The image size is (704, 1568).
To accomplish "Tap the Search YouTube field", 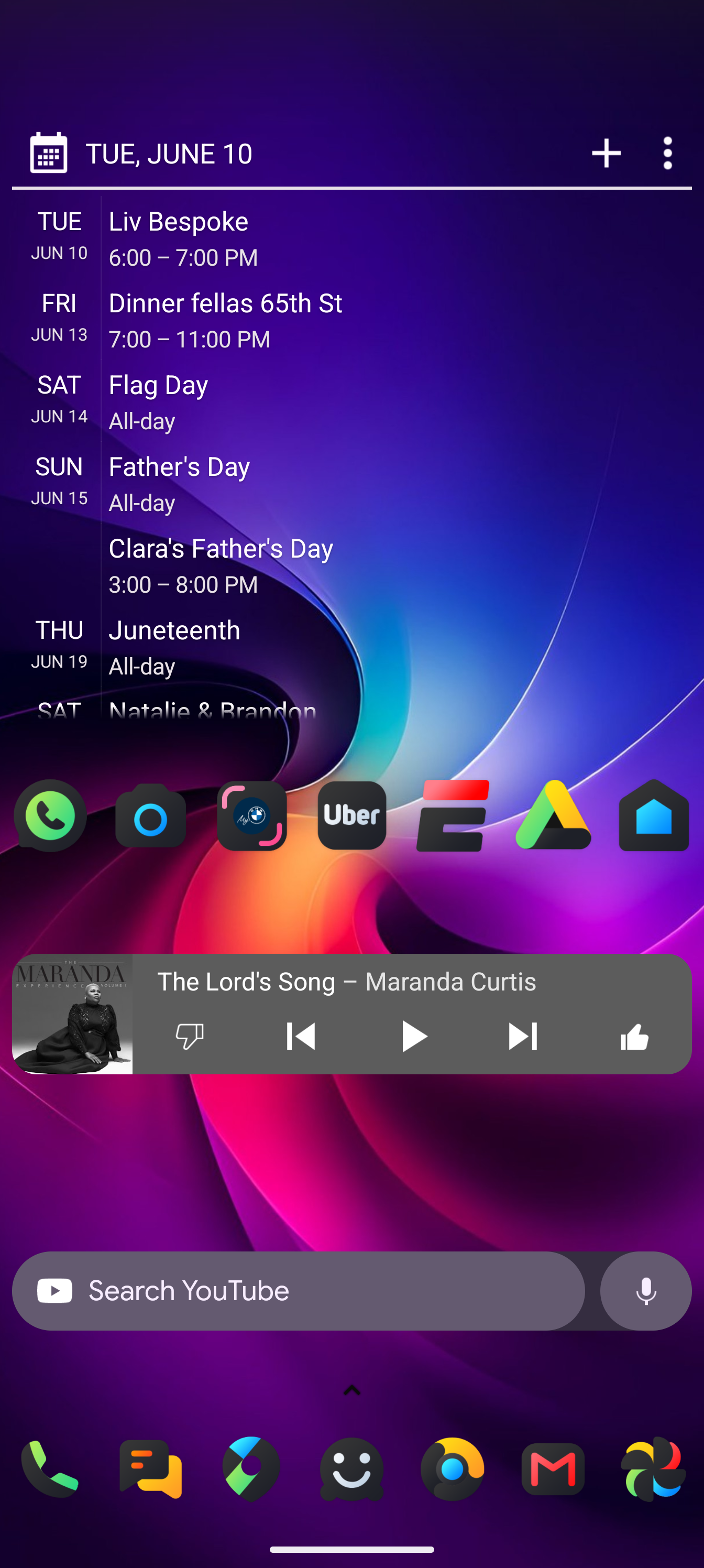I will click(298, 1290).
